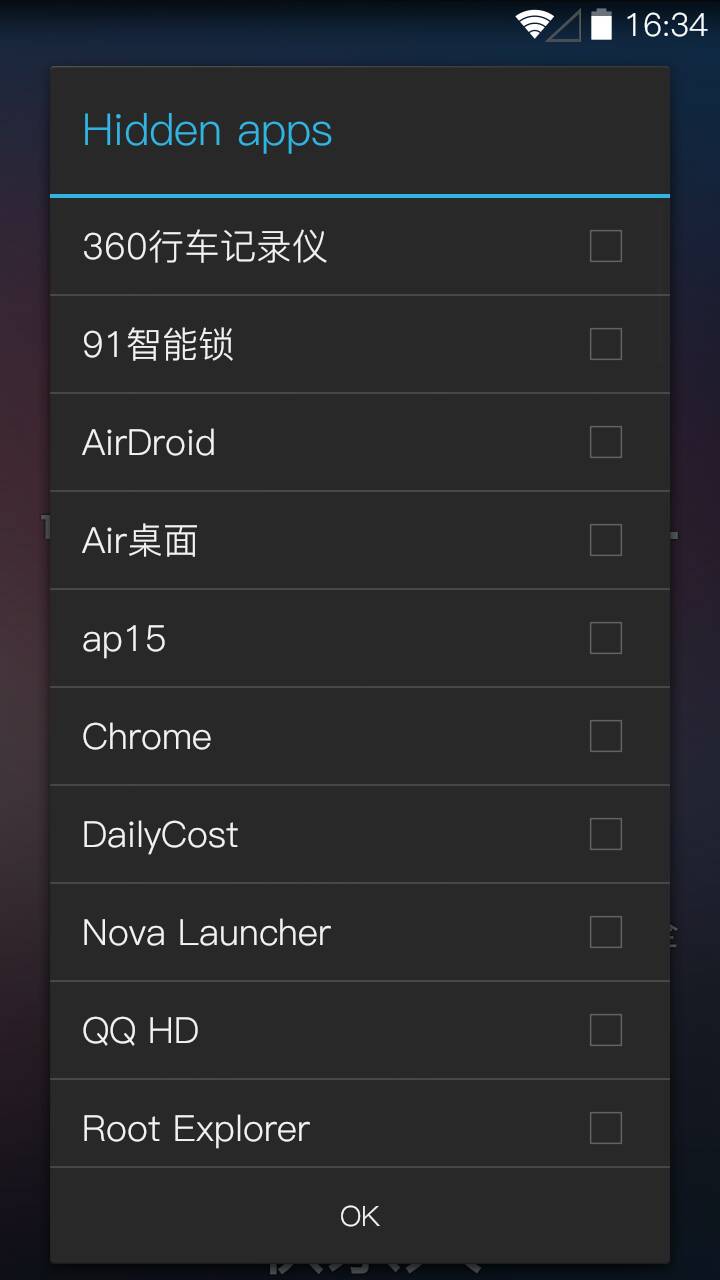
Task: Check the Air桌面 checkbox
Action: coord(605,540)
